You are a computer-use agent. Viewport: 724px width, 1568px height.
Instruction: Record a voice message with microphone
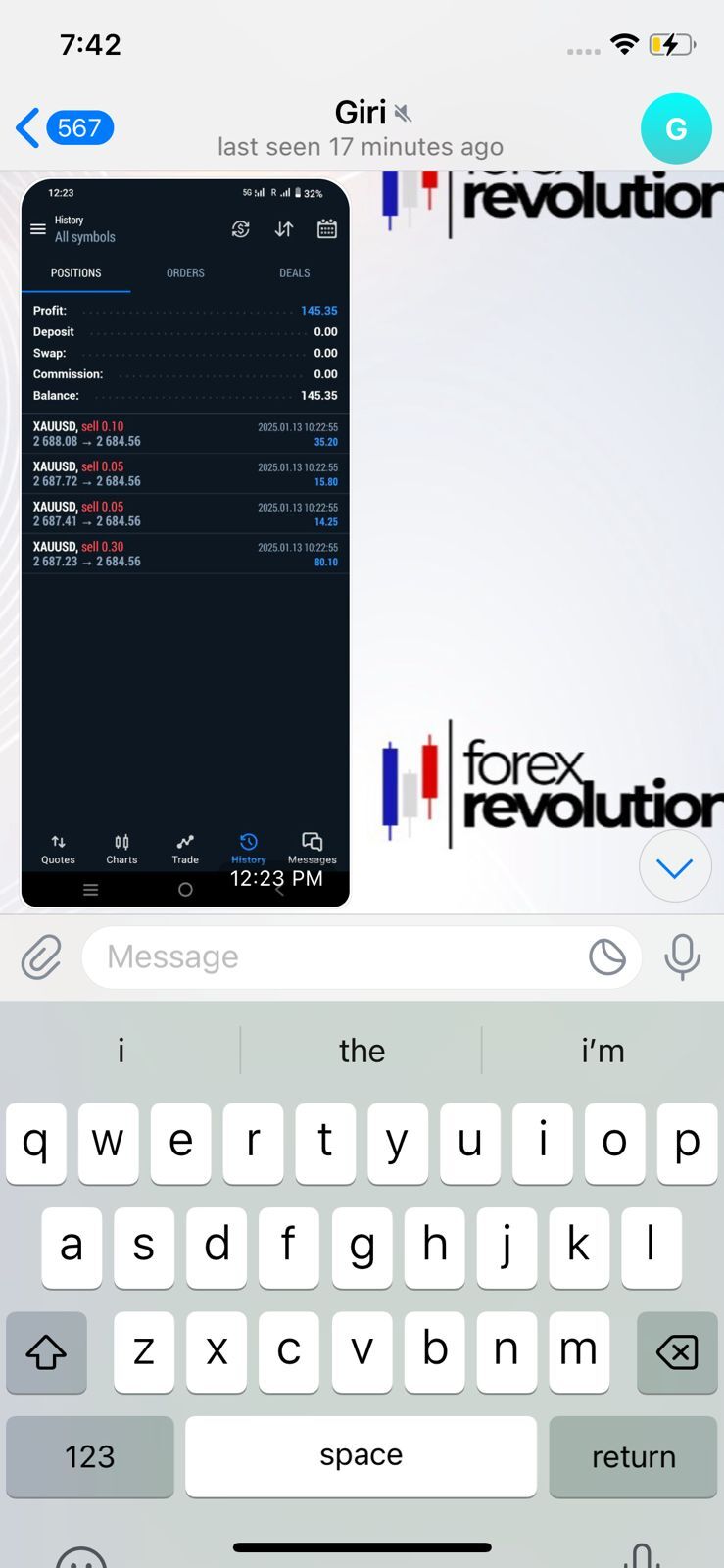pyautogui.click(x=682, y=956)
